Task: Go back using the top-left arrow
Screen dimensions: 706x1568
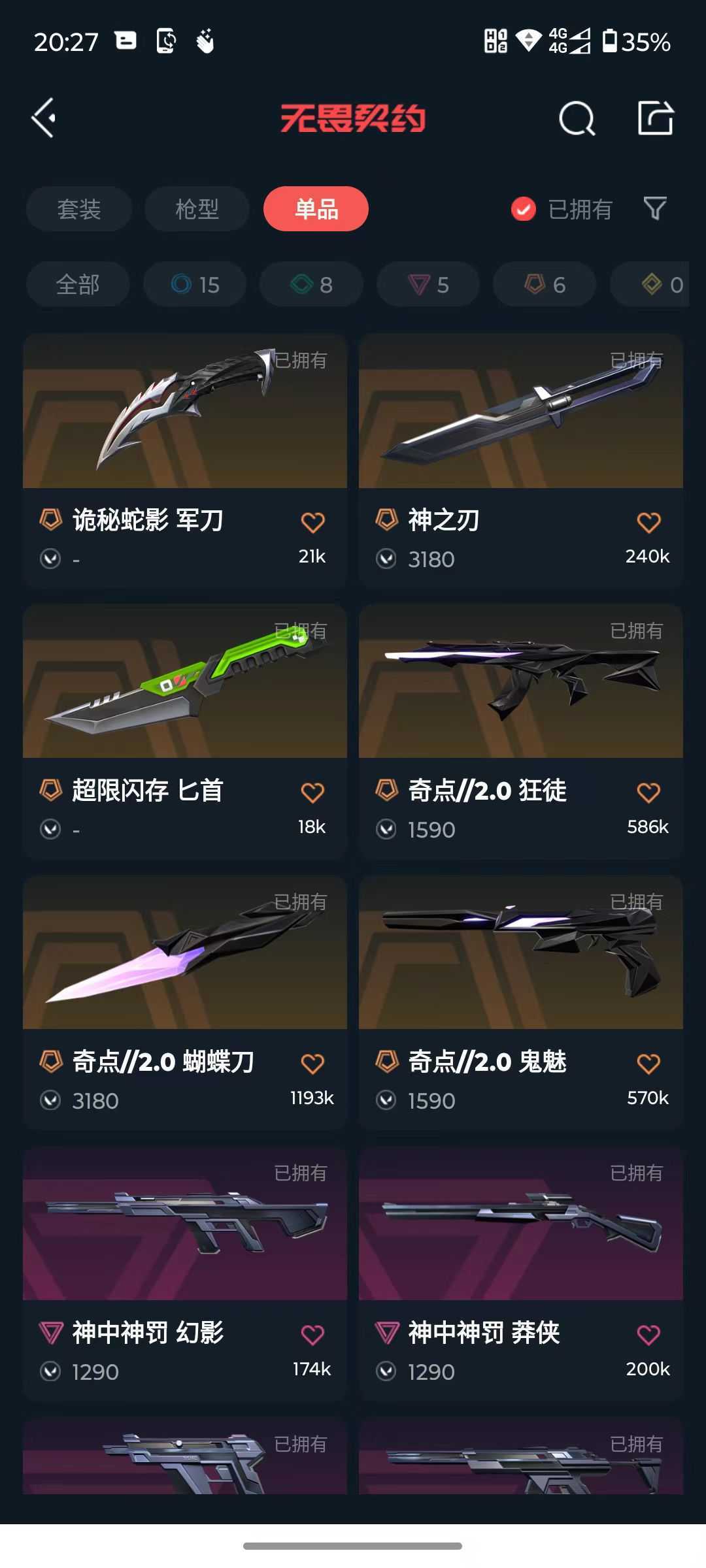Action: (44, 118)
